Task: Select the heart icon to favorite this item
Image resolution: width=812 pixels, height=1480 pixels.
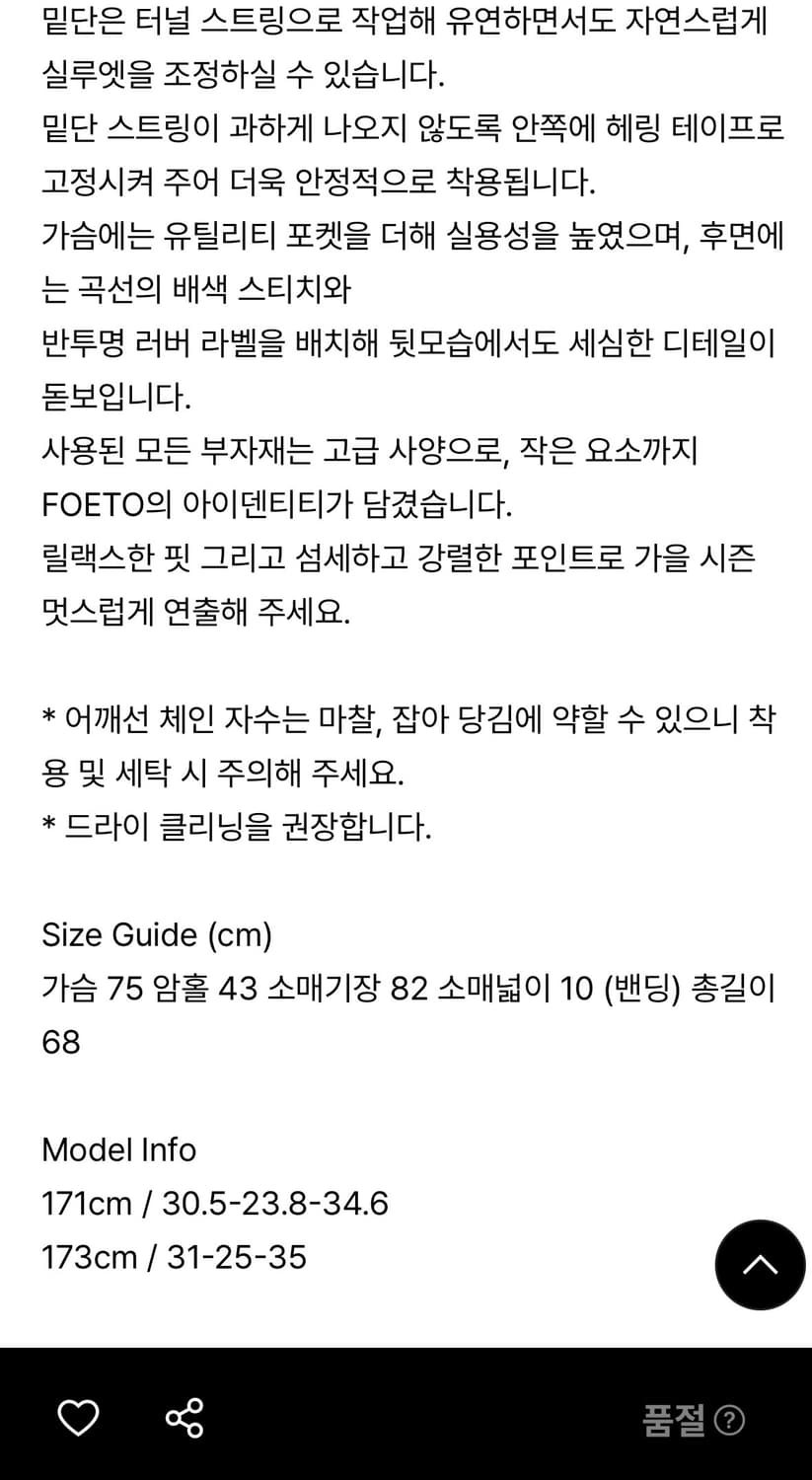Action: pyautogui.click(x=78, y=1418)
